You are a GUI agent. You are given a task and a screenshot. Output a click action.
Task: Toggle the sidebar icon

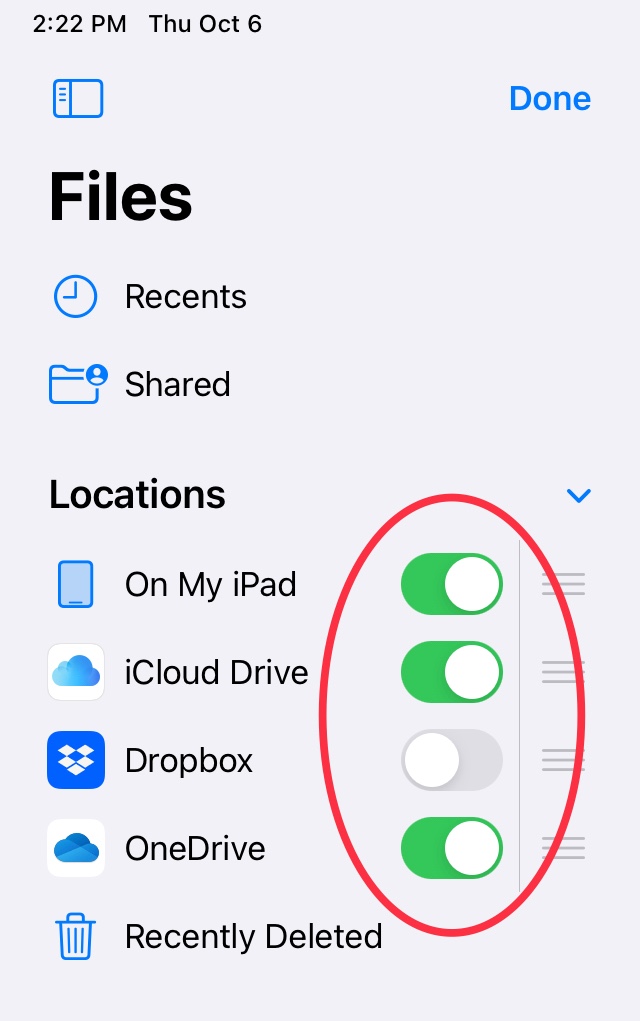point(78,98)
